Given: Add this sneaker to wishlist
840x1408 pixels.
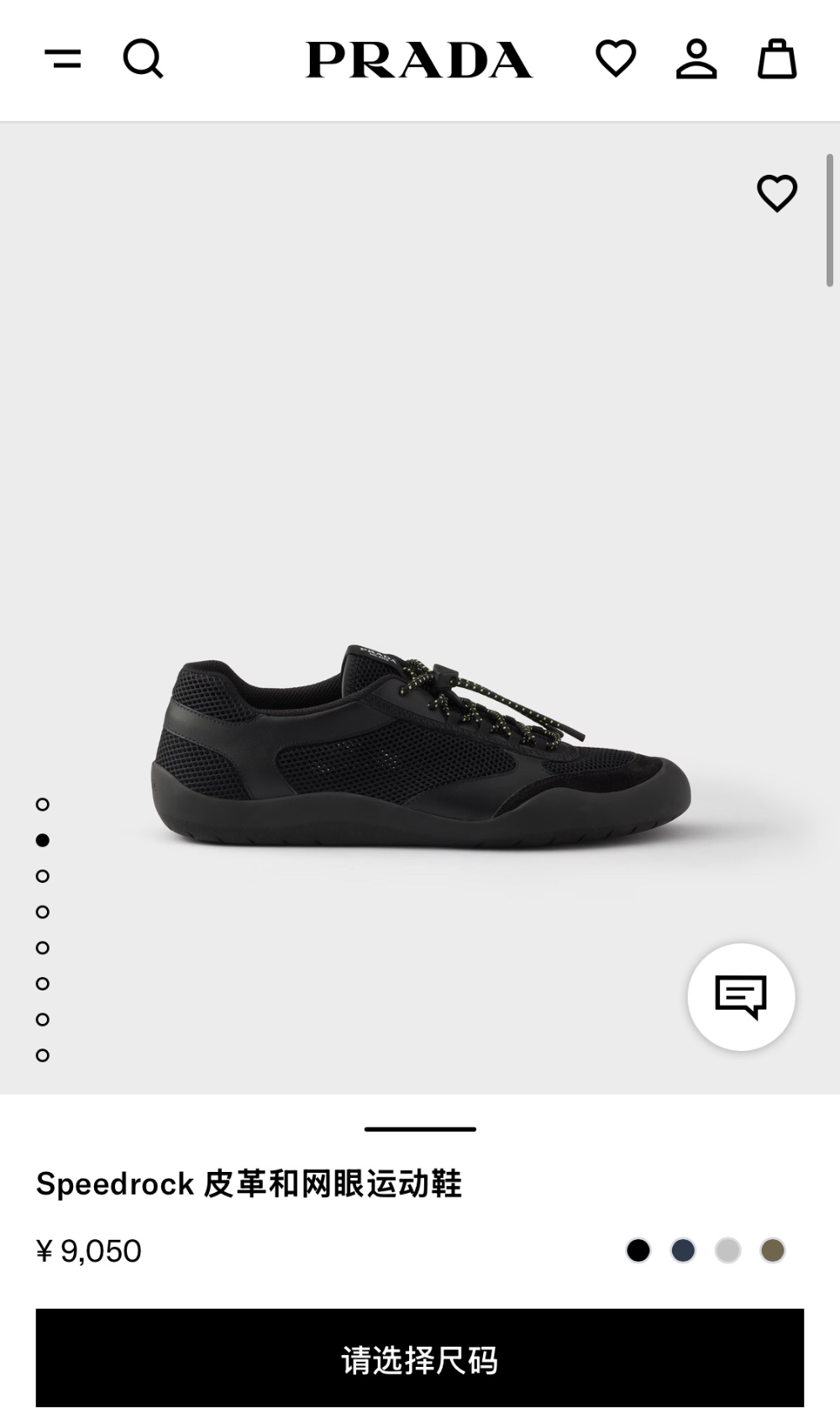Looking at the screenshot, I should point(777,193).
